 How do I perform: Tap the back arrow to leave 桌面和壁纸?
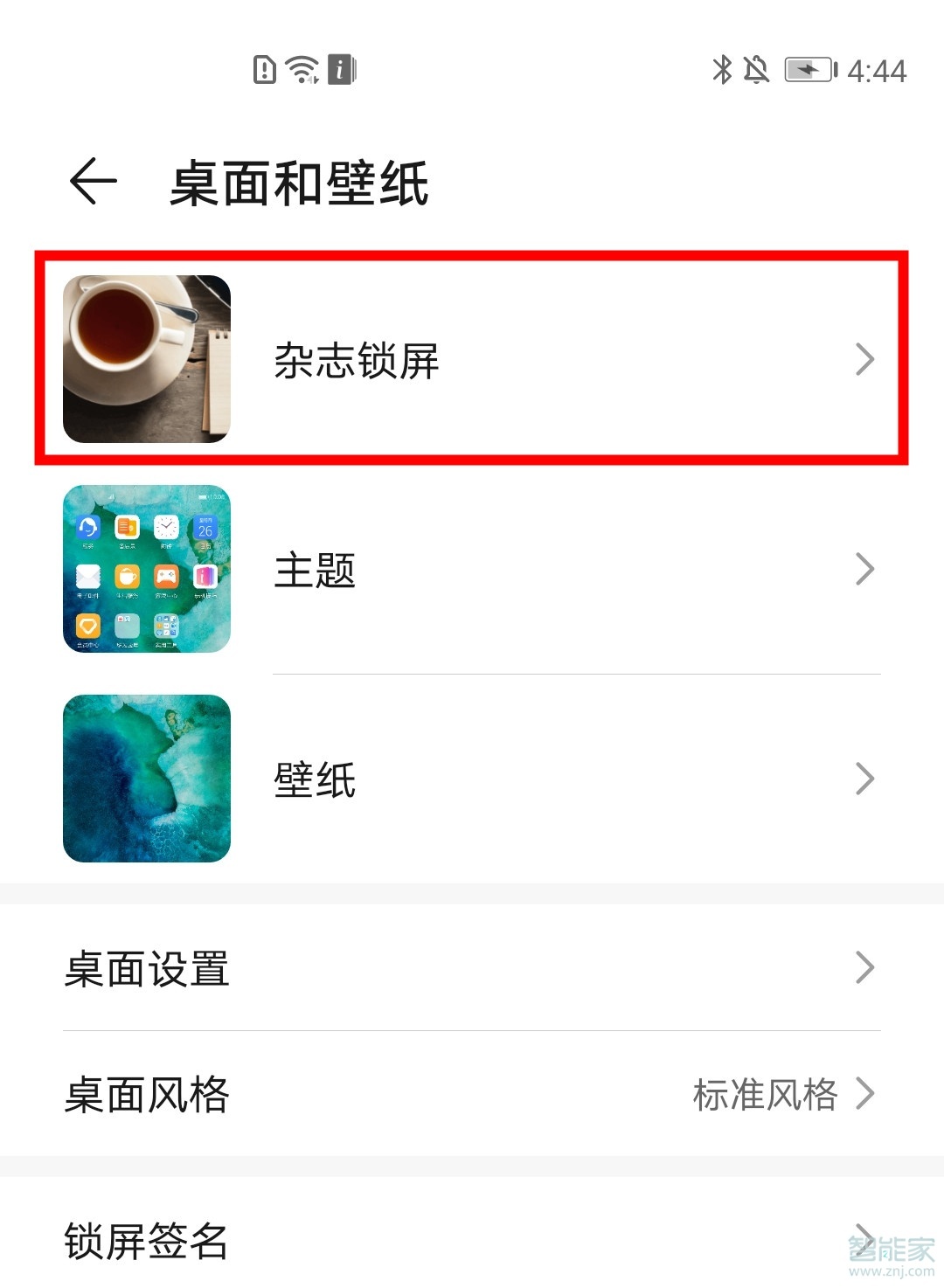click(x=92, y=182)
